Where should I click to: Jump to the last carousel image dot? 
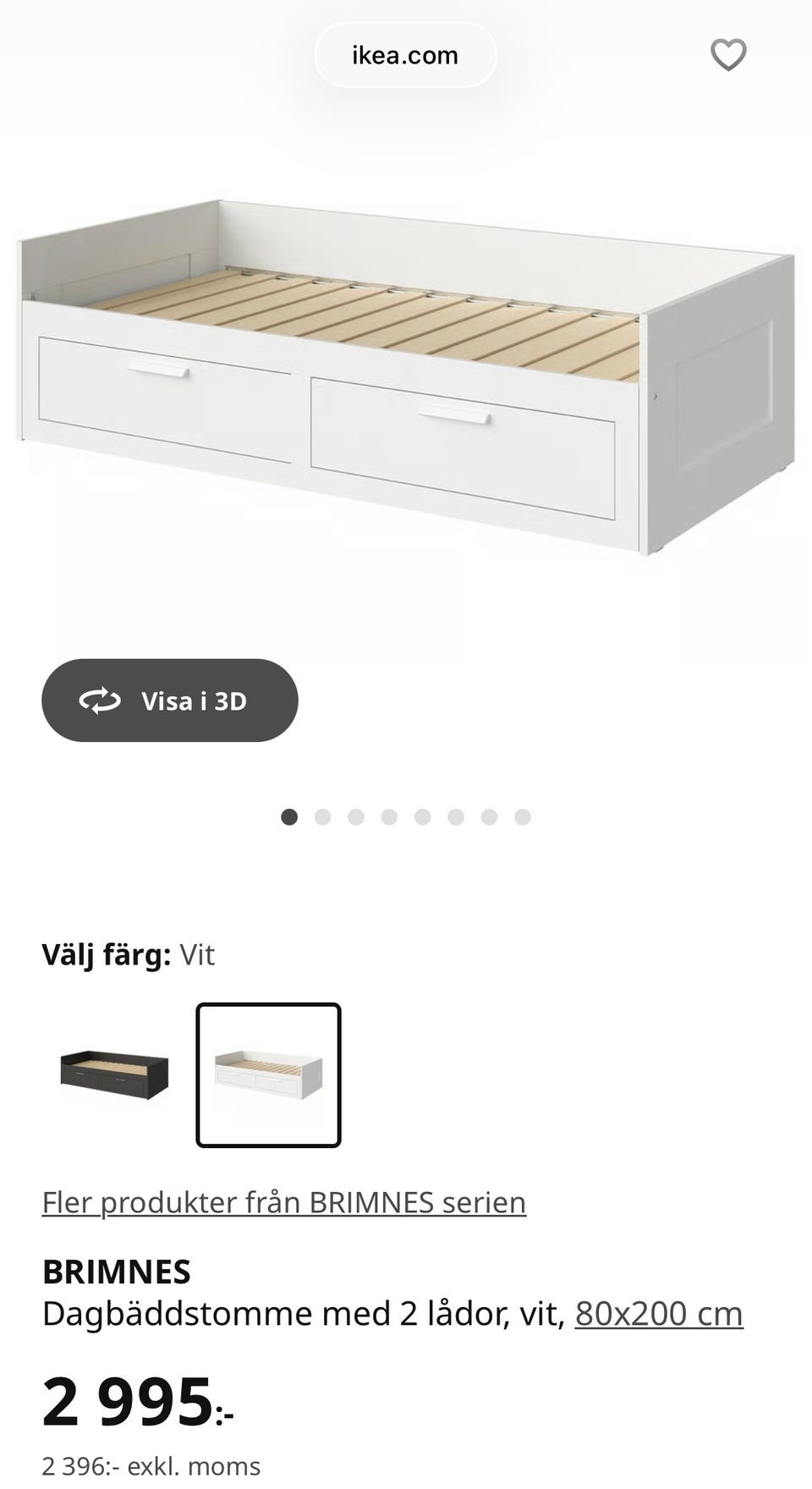click(x=522, y=817)
